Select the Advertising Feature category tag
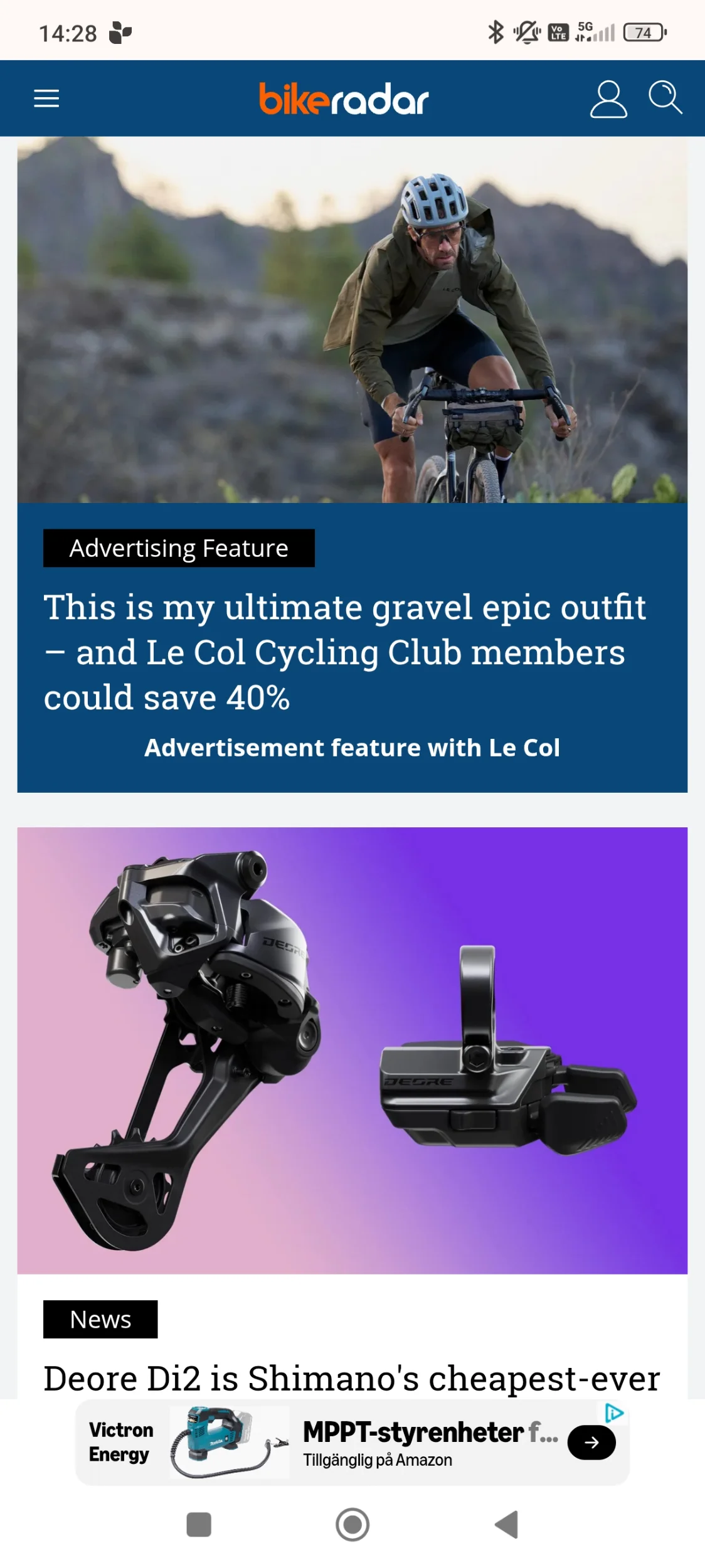Viewport: 705px width, 1568px height. pos(179,548)
